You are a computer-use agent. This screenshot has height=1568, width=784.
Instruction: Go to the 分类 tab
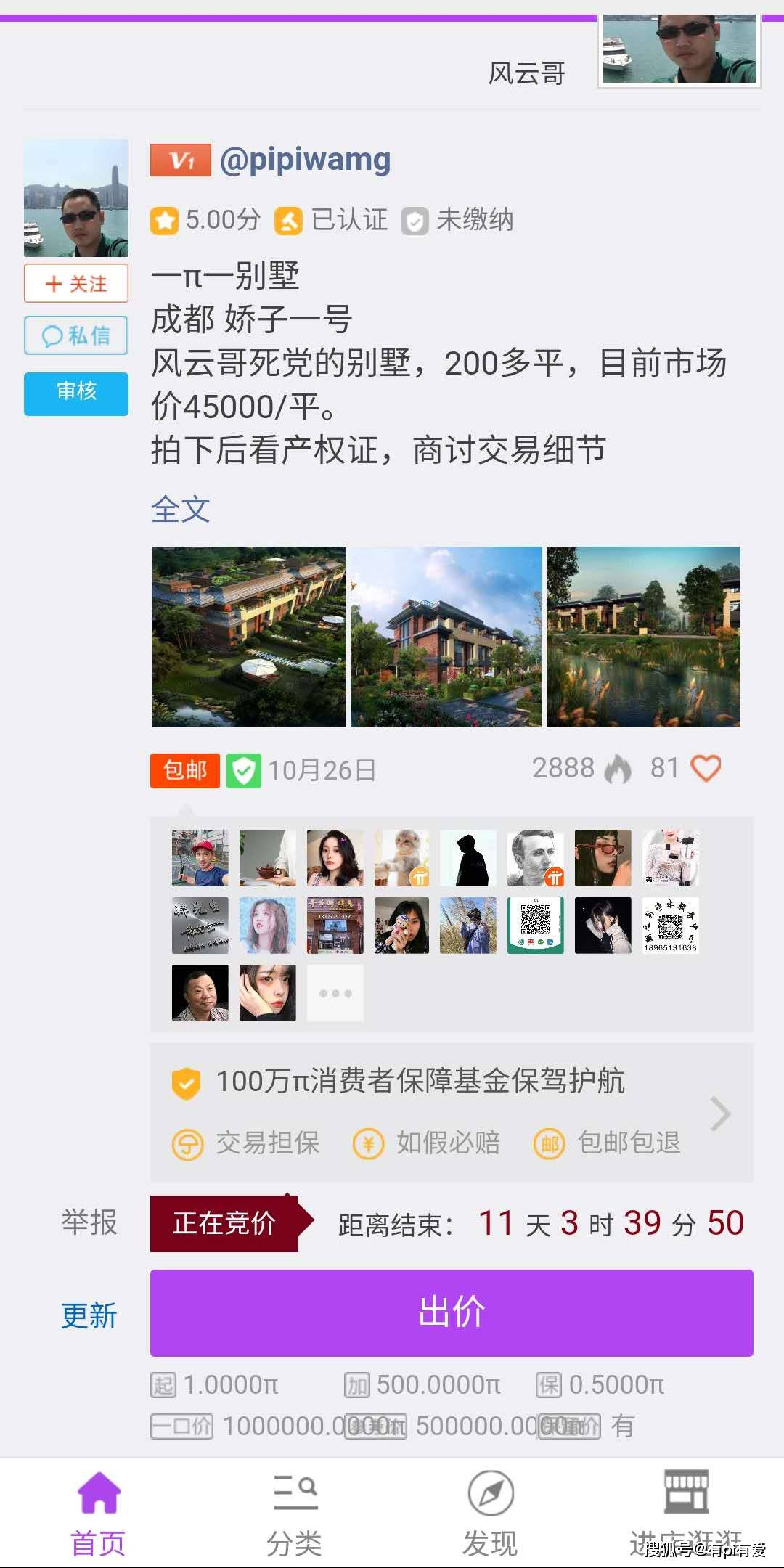294,1514
